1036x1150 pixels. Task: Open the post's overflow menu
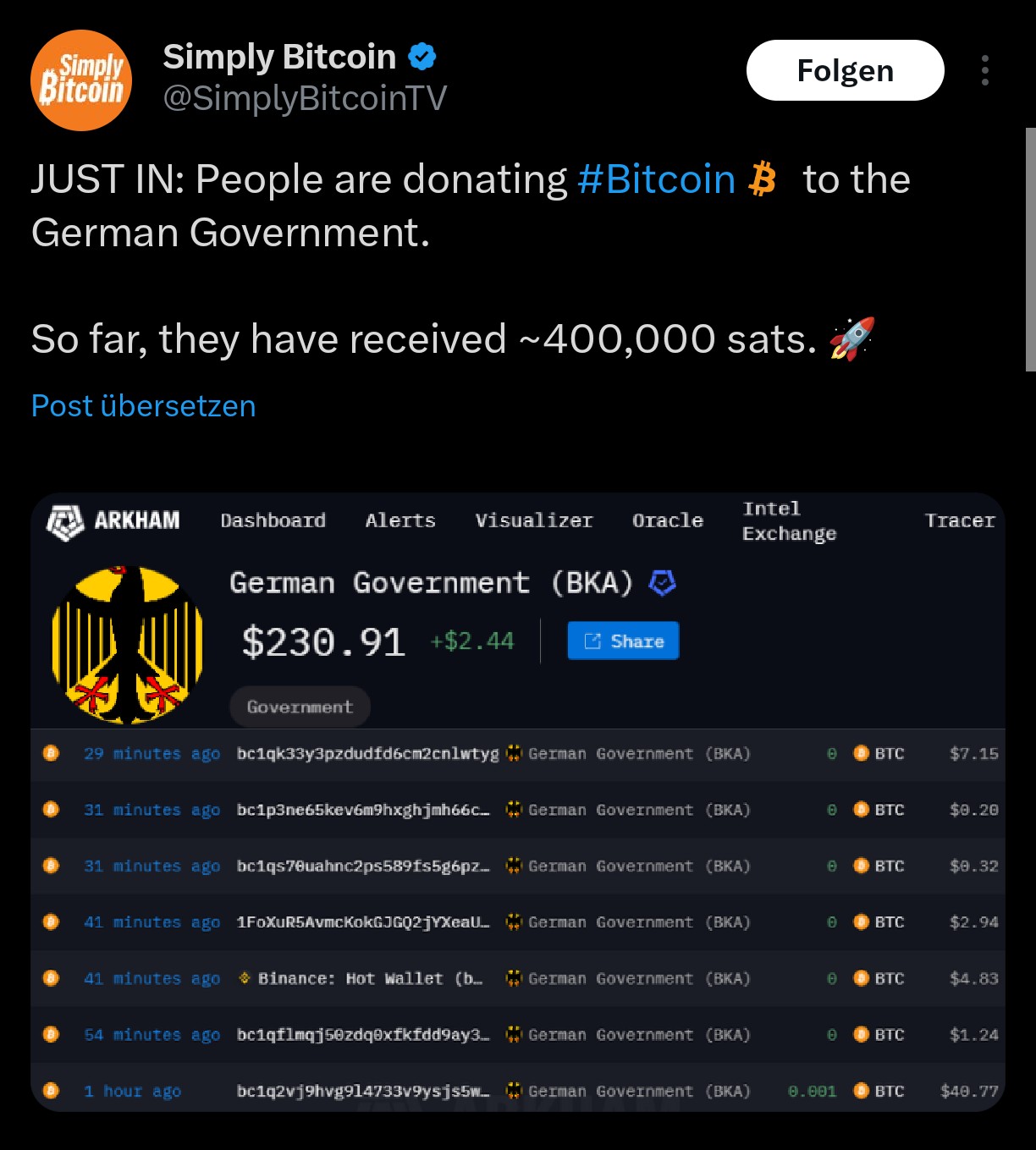(985, 70)
